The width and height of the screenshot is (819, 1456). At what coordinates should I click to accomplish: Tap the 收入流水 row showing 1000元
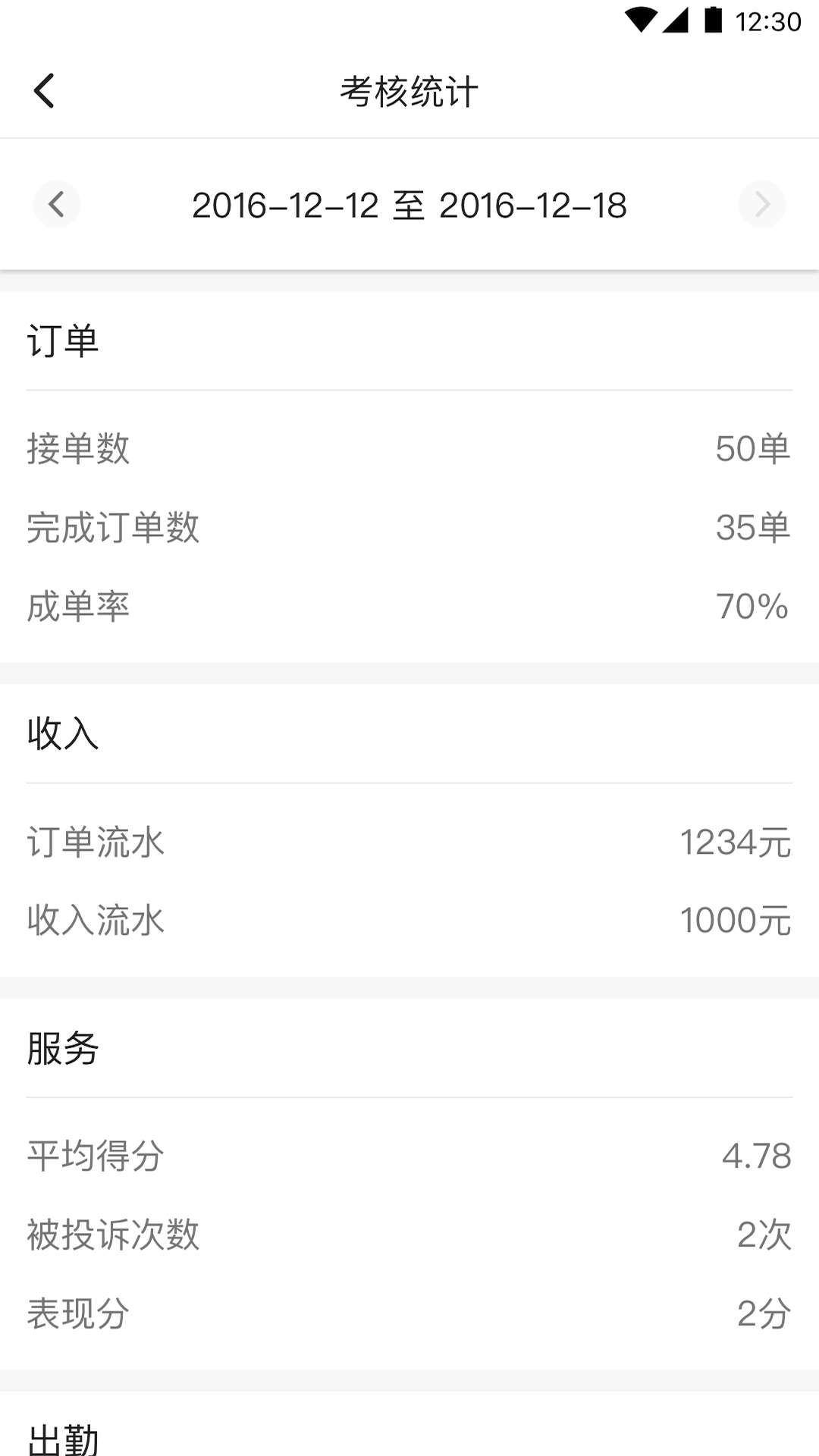[x=409, y=920]
